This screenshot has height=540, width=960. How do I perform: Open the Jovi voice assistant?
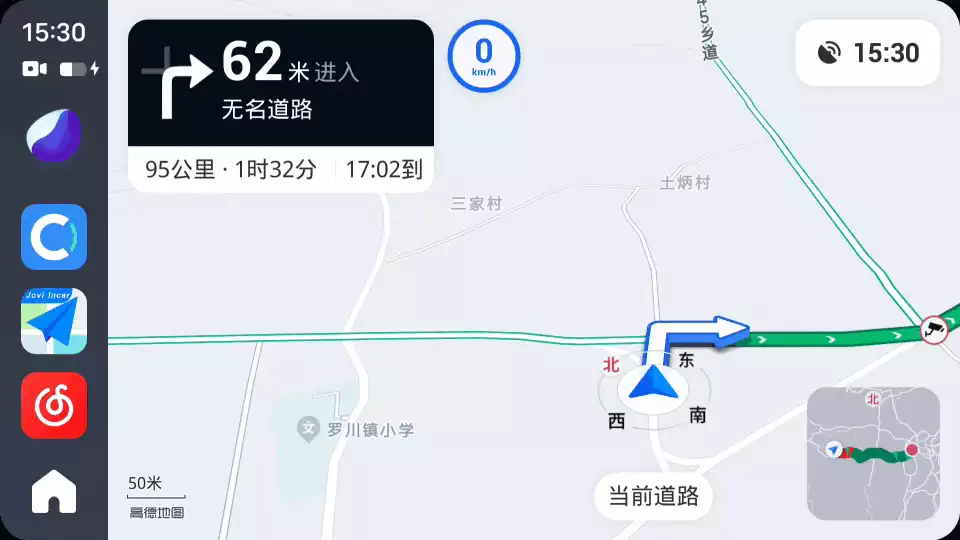coord(54,136)
